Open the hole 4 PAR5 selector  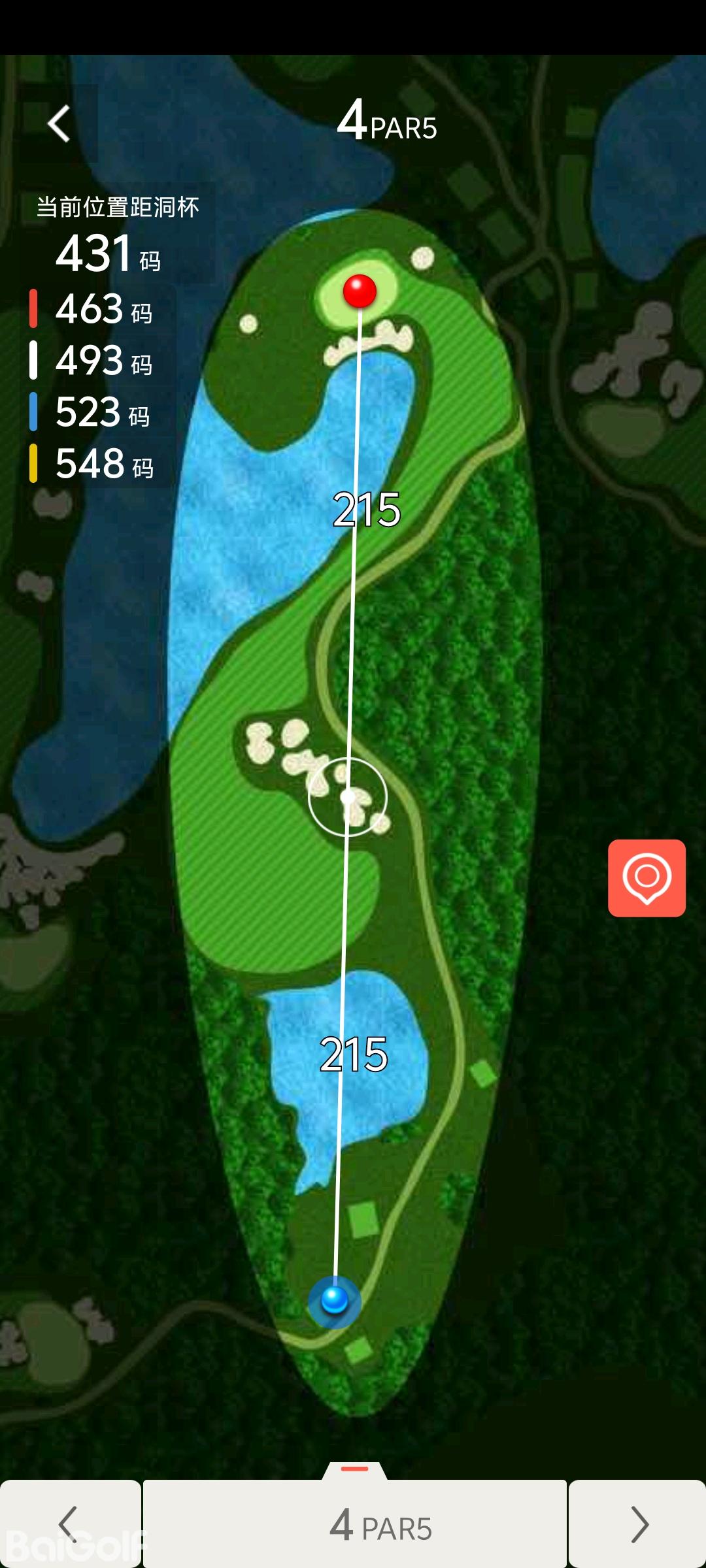point(355,1524)
